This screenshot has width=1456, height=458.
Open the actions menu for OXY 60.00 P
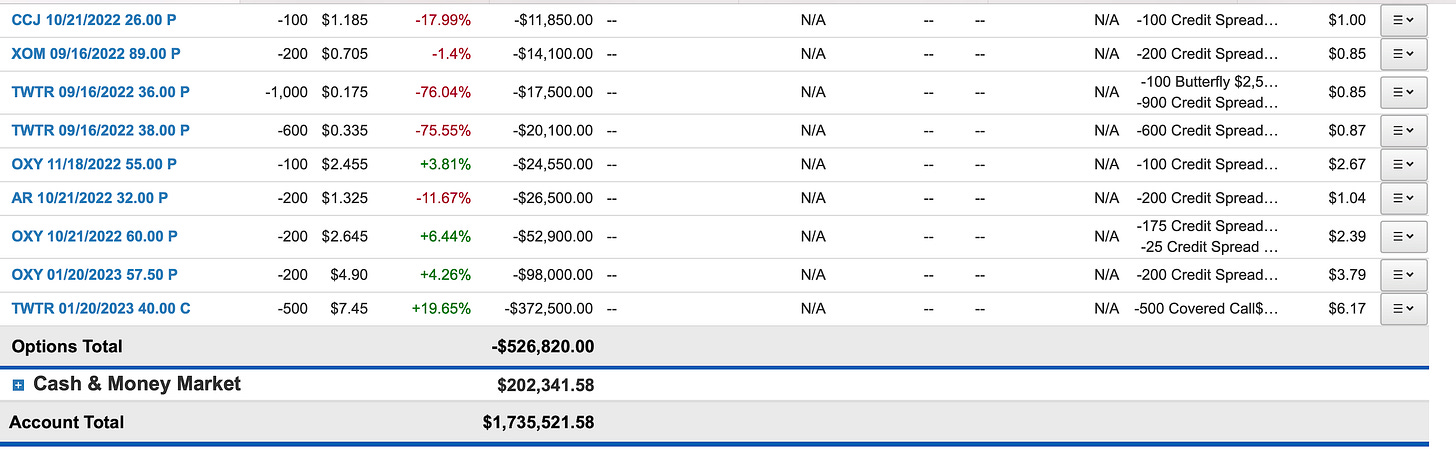[x=1403, y=236]
